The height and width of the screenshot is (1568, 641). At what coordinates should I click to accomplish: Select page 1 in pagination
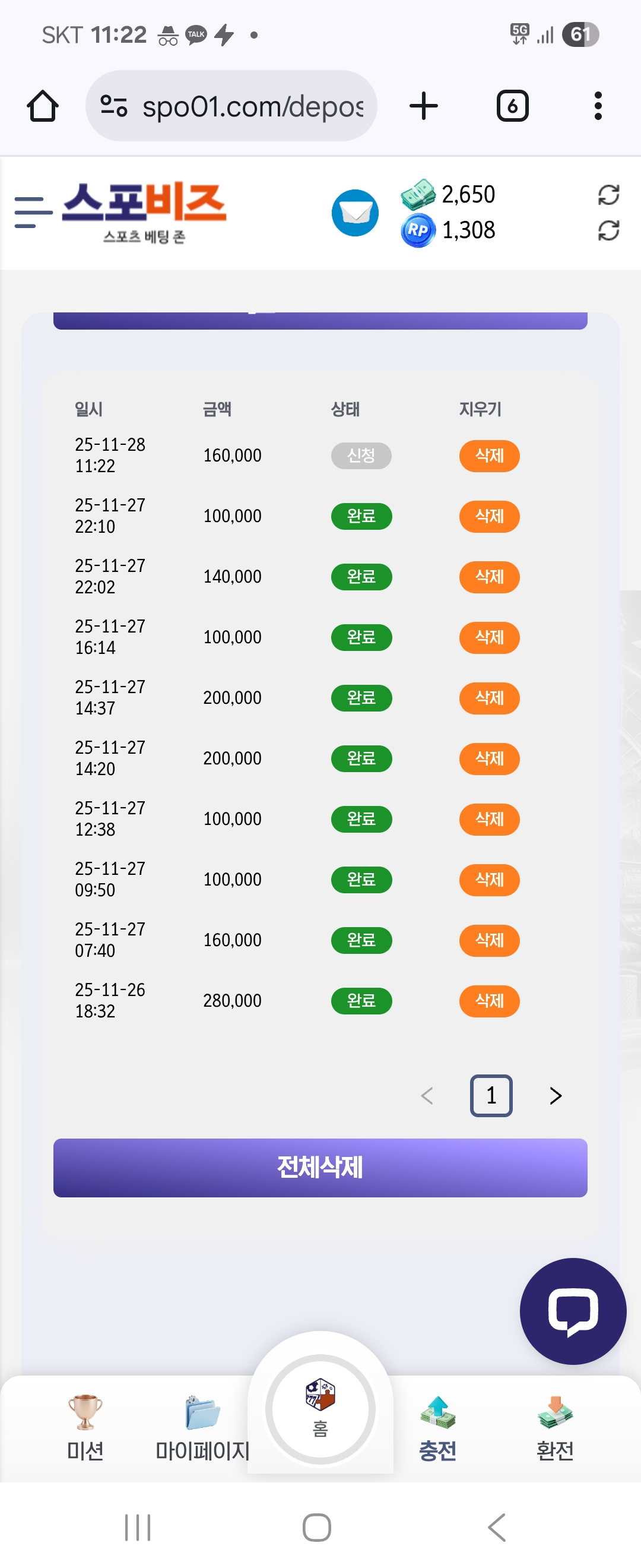pyautogui.click(x=491, y=1096)
